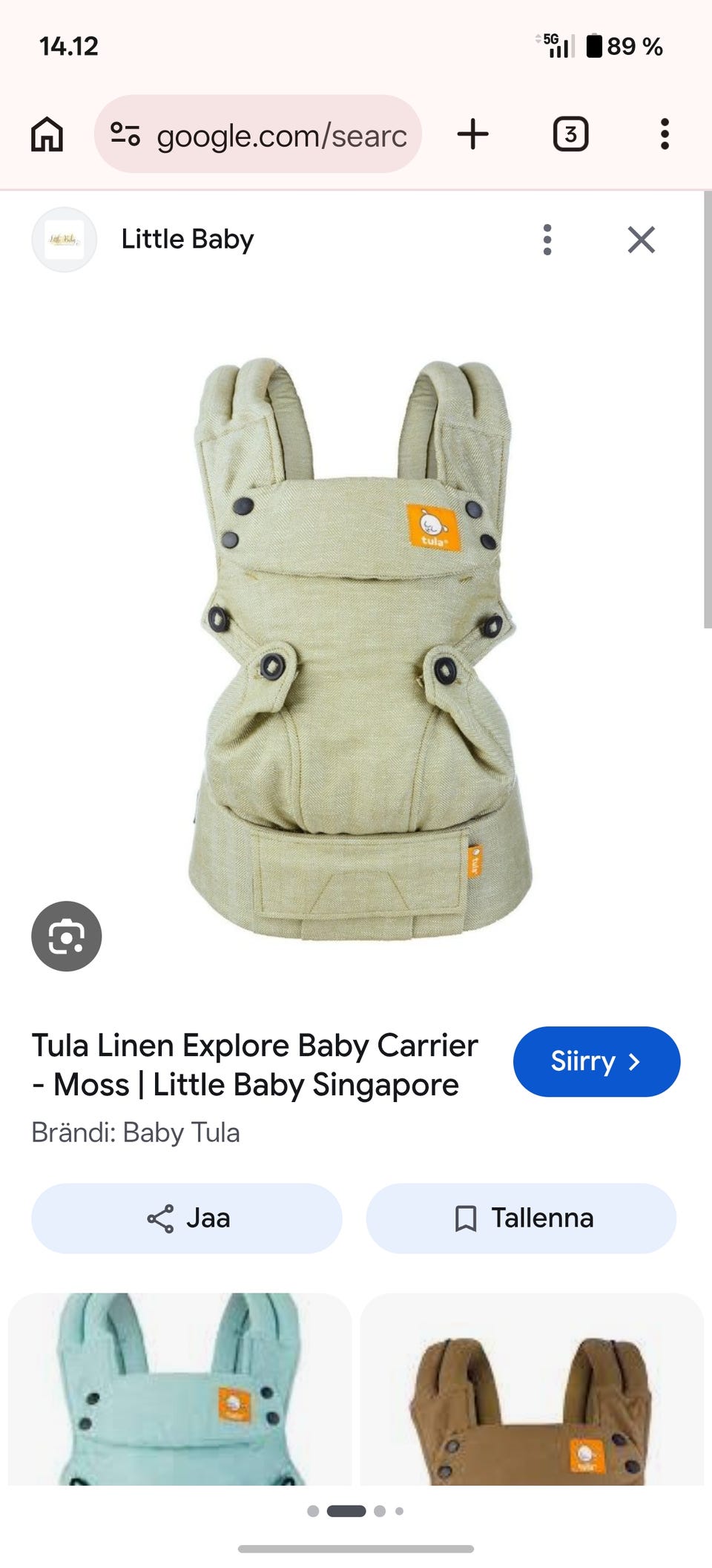Tap the Siirry button to visit page
Image resolution: width=712 pixels, height=1568 pixels.
(596, 1061)
